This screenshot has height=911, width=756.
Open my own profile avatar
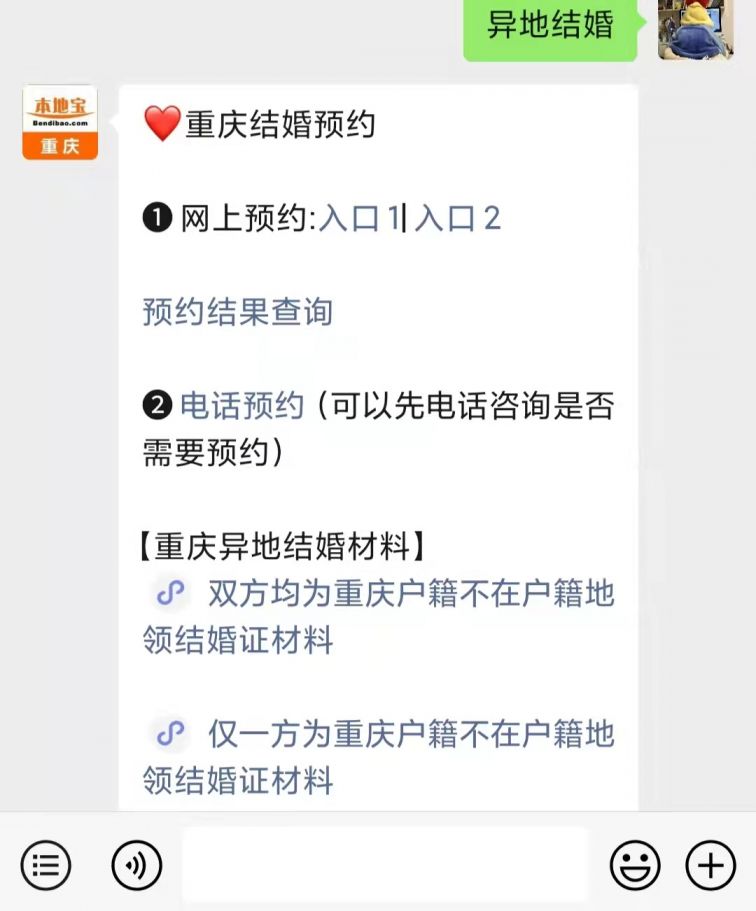tap(695, 29)
